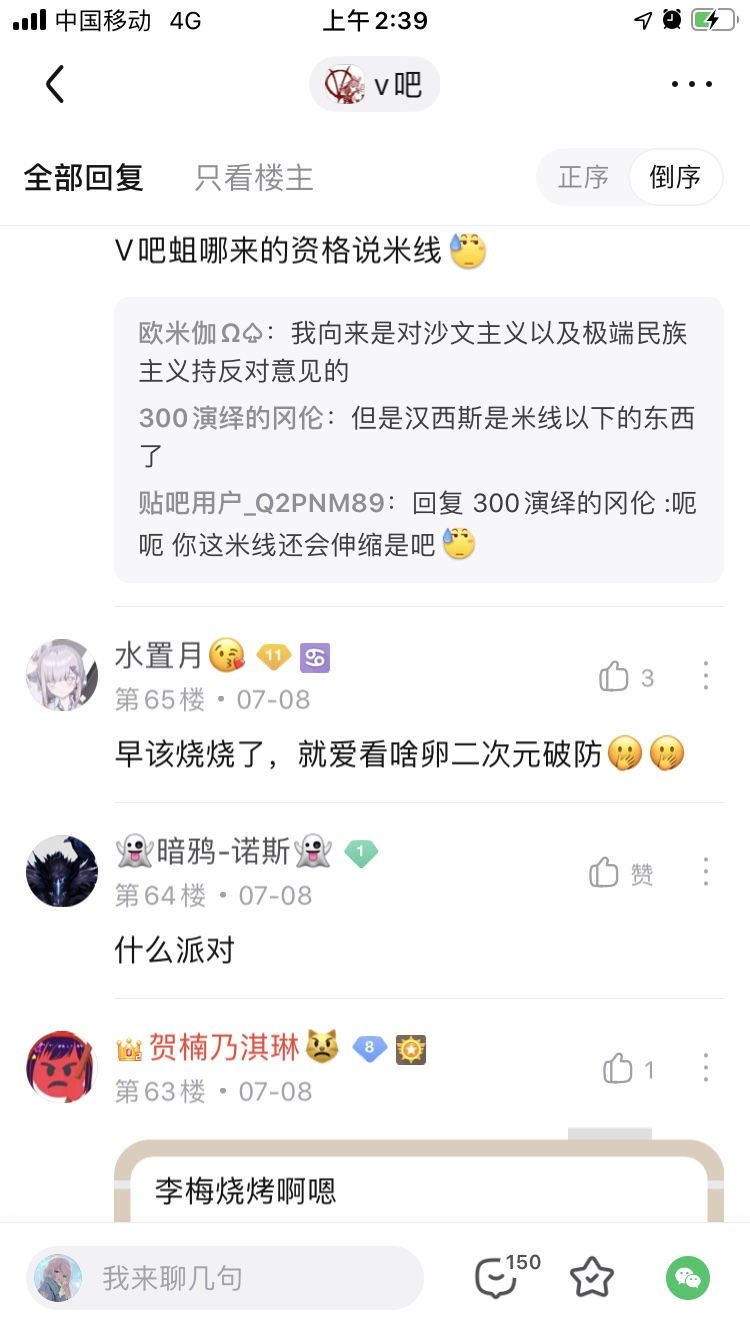This screenshot has height=1334, width=750.
Task: Select 正序 sort order
Action: coord(583,178)
